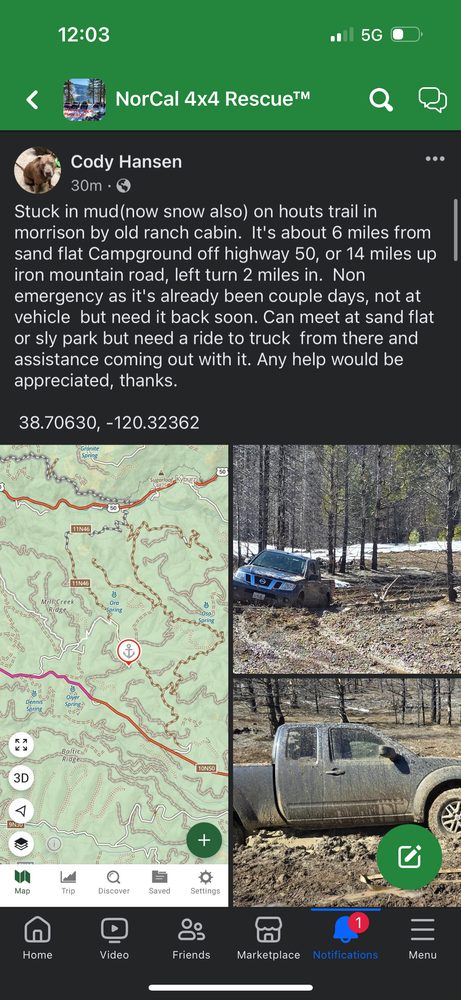Viewport: 461px width, 1000px height.
Task: Switch to the Marketplace tab
Action: (x=268, y=938)
